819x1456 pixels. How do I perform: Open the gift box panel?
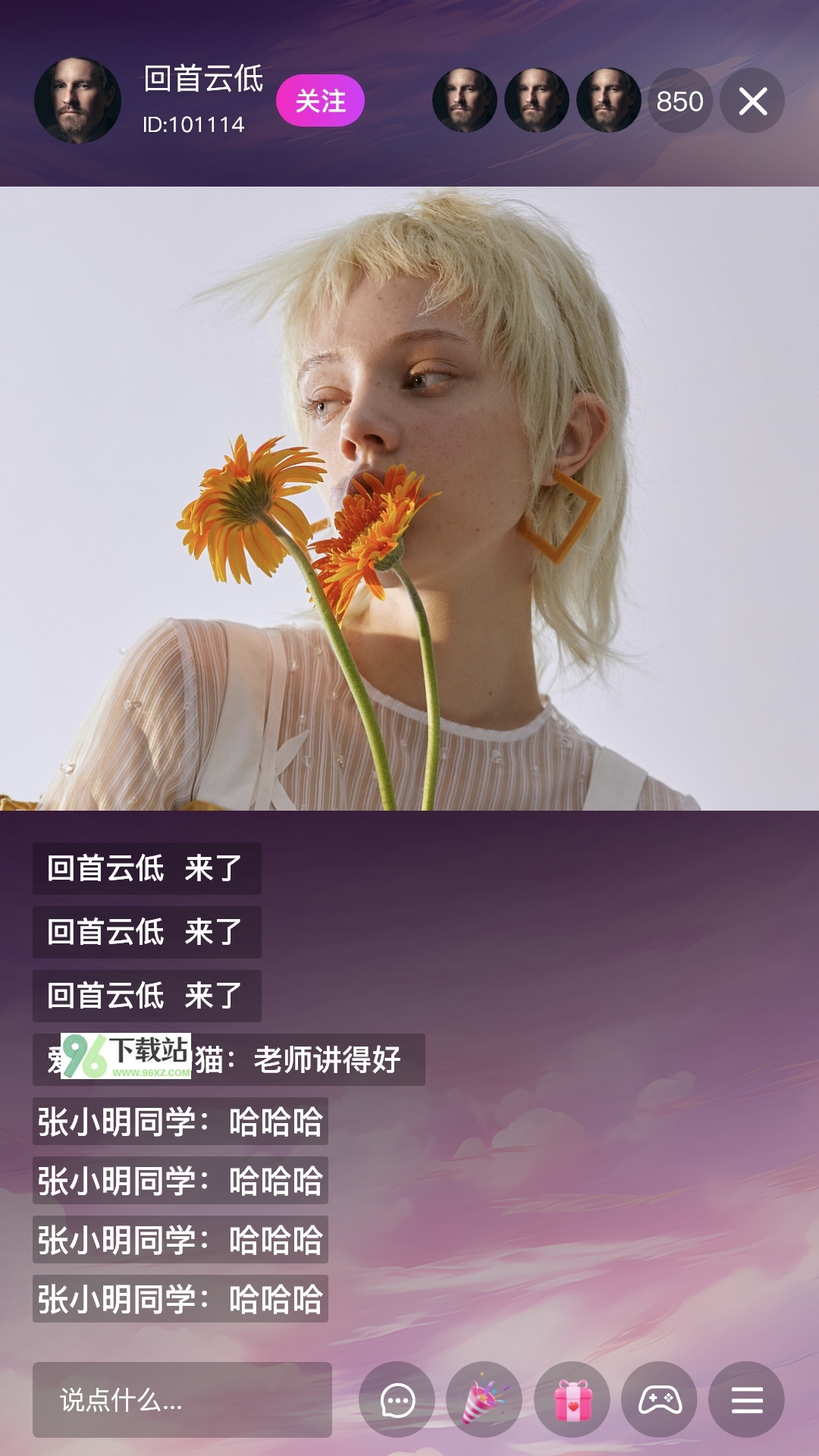[x=573, y=1400]
